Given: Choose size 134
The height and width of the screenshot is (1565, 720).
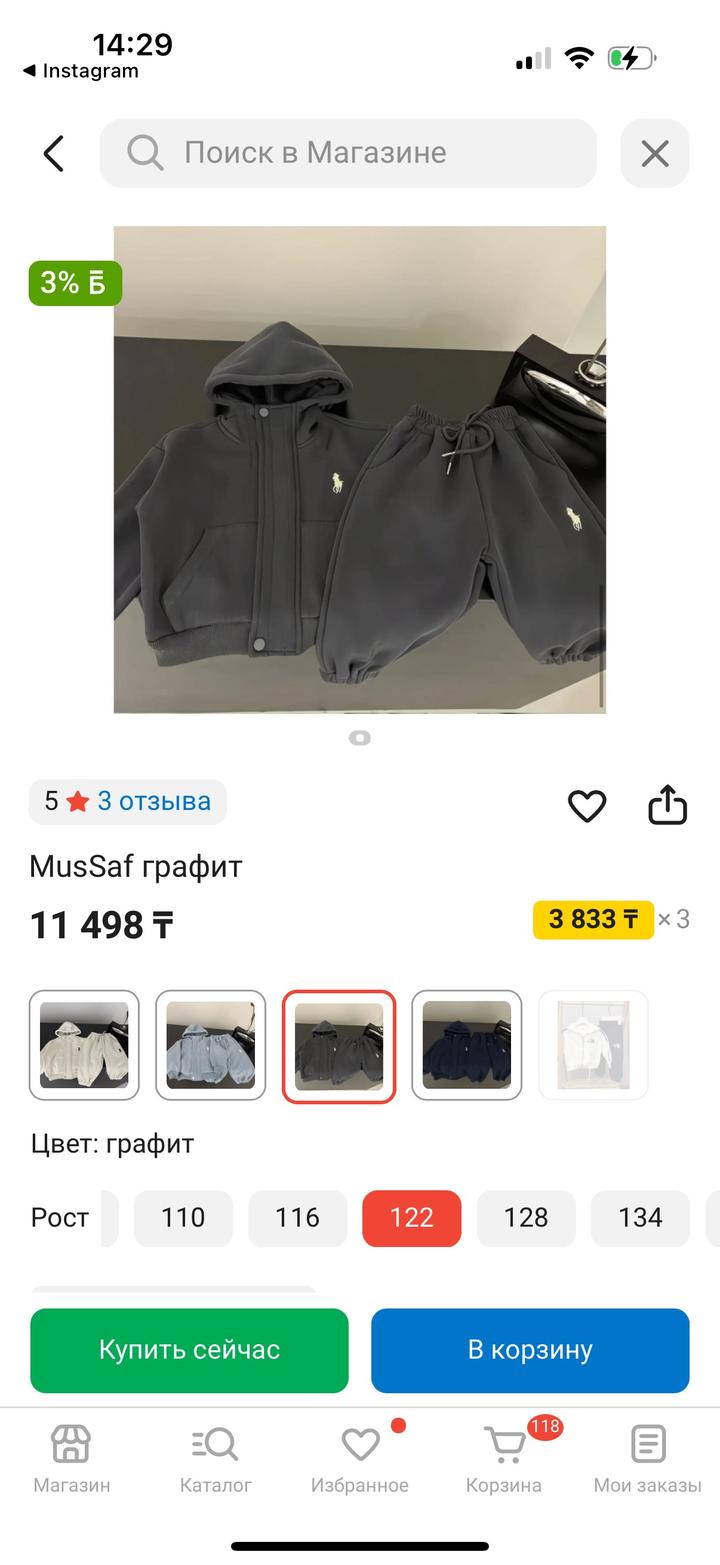Looking at the screenshot, I should click(x=640, y=1217).
